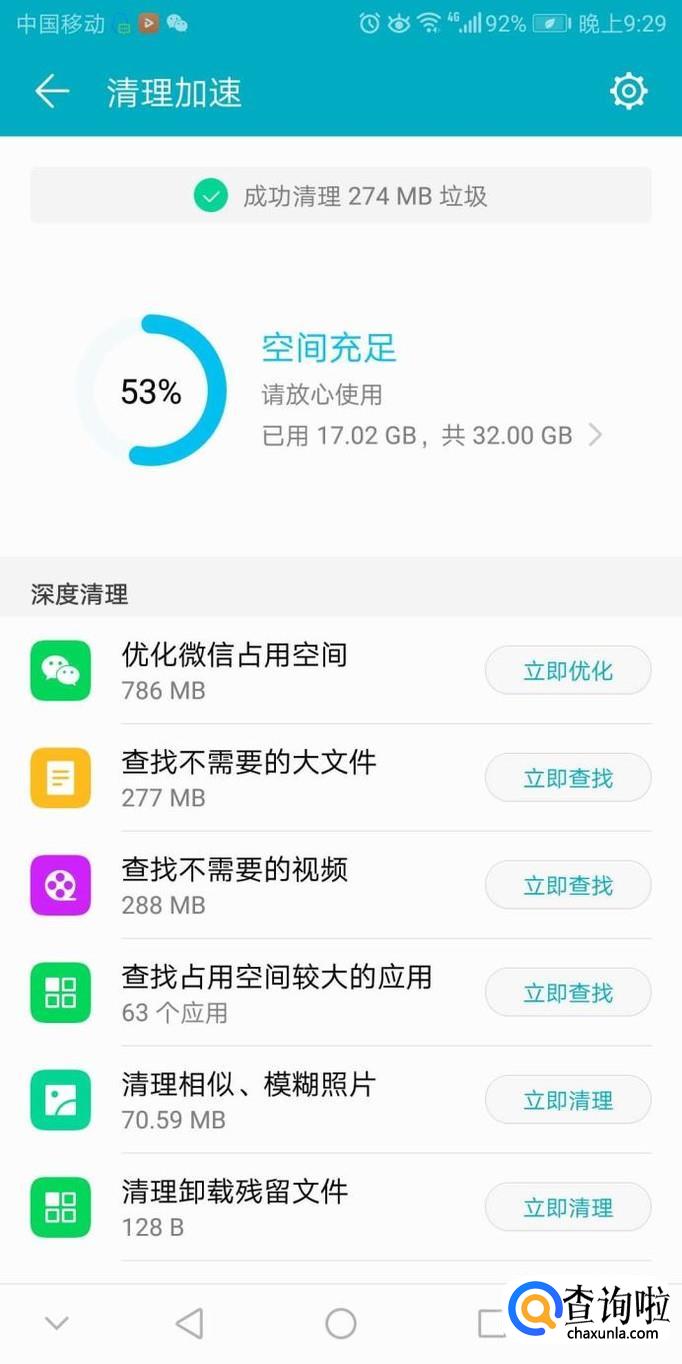The height and width of the screenshot is (1364, 682).
Task: Open the 查找不需要的视频 row
Action: [x=341, y=886]
